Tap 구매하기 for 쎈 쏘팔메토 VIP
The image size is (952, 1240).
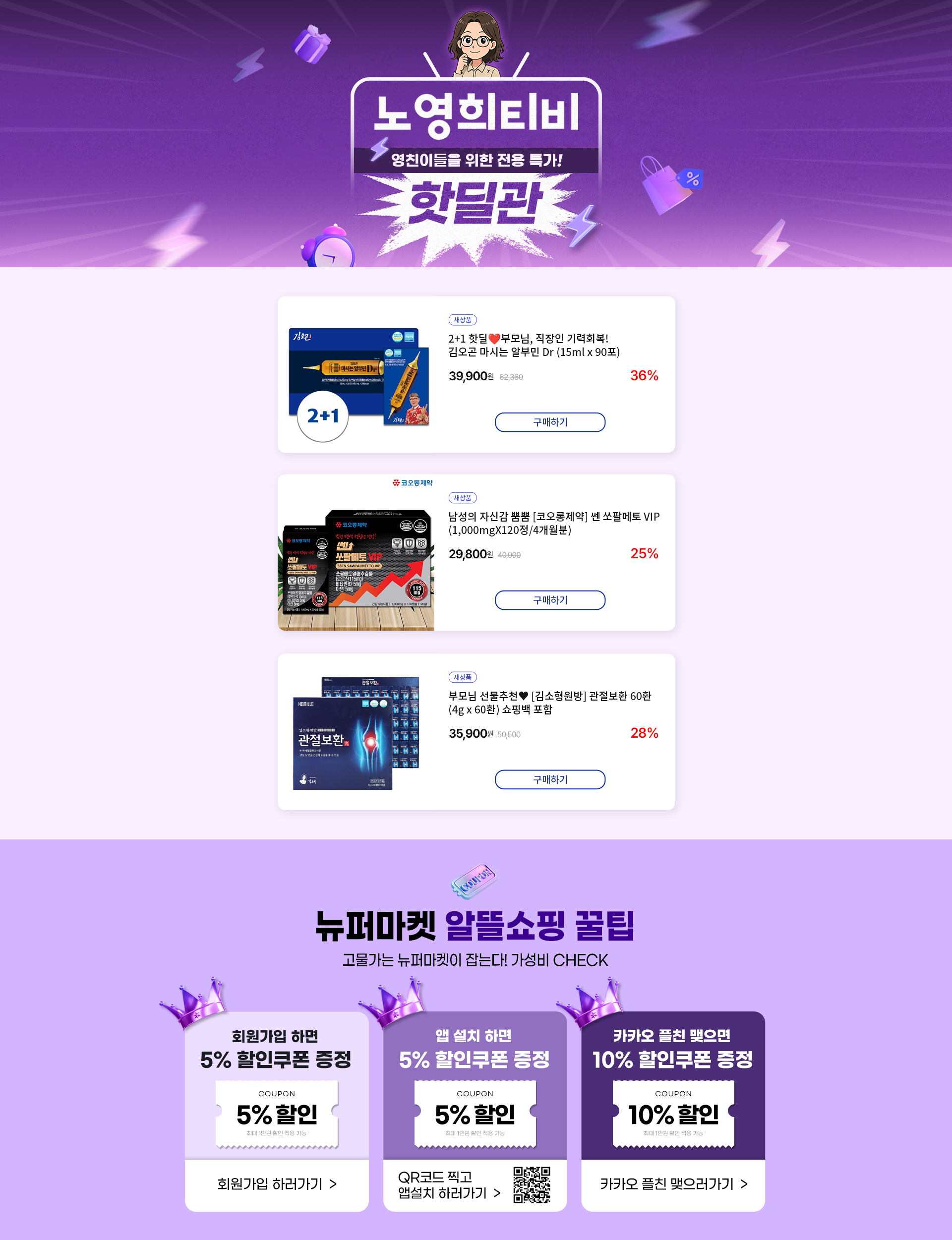pyautogui.click(x=550, y=600)
